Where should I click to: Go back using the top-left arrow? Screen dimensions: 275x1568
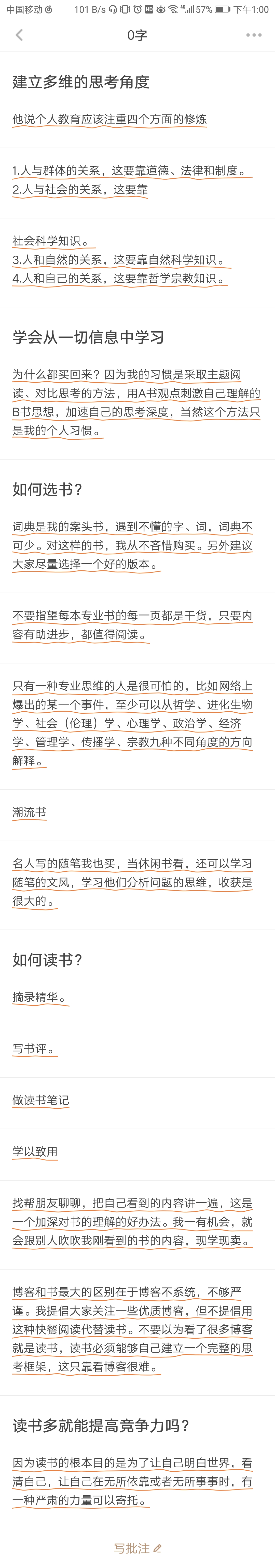[x=19, y=35]
